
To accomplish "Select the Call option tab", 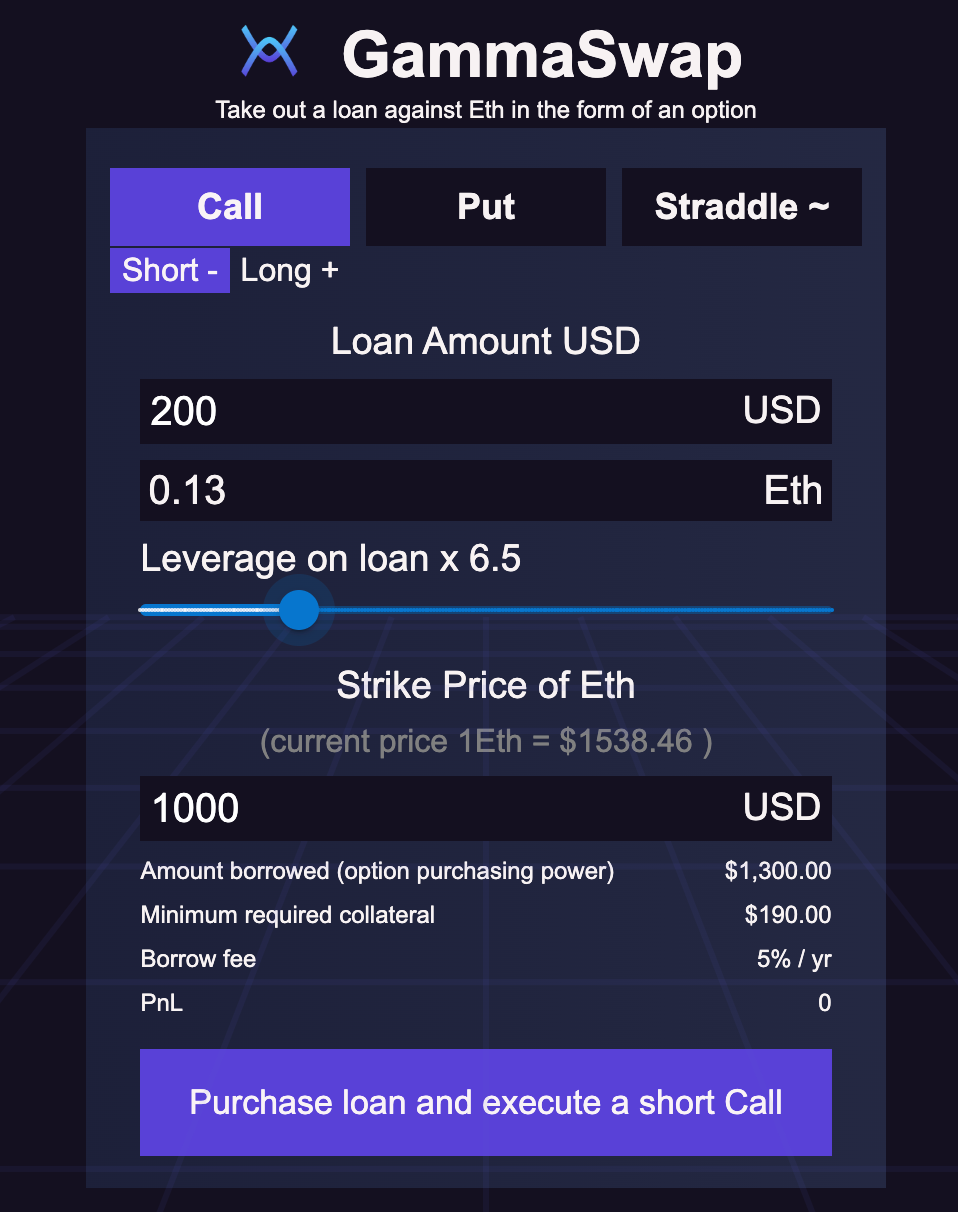I will click(x=229, y=206).
